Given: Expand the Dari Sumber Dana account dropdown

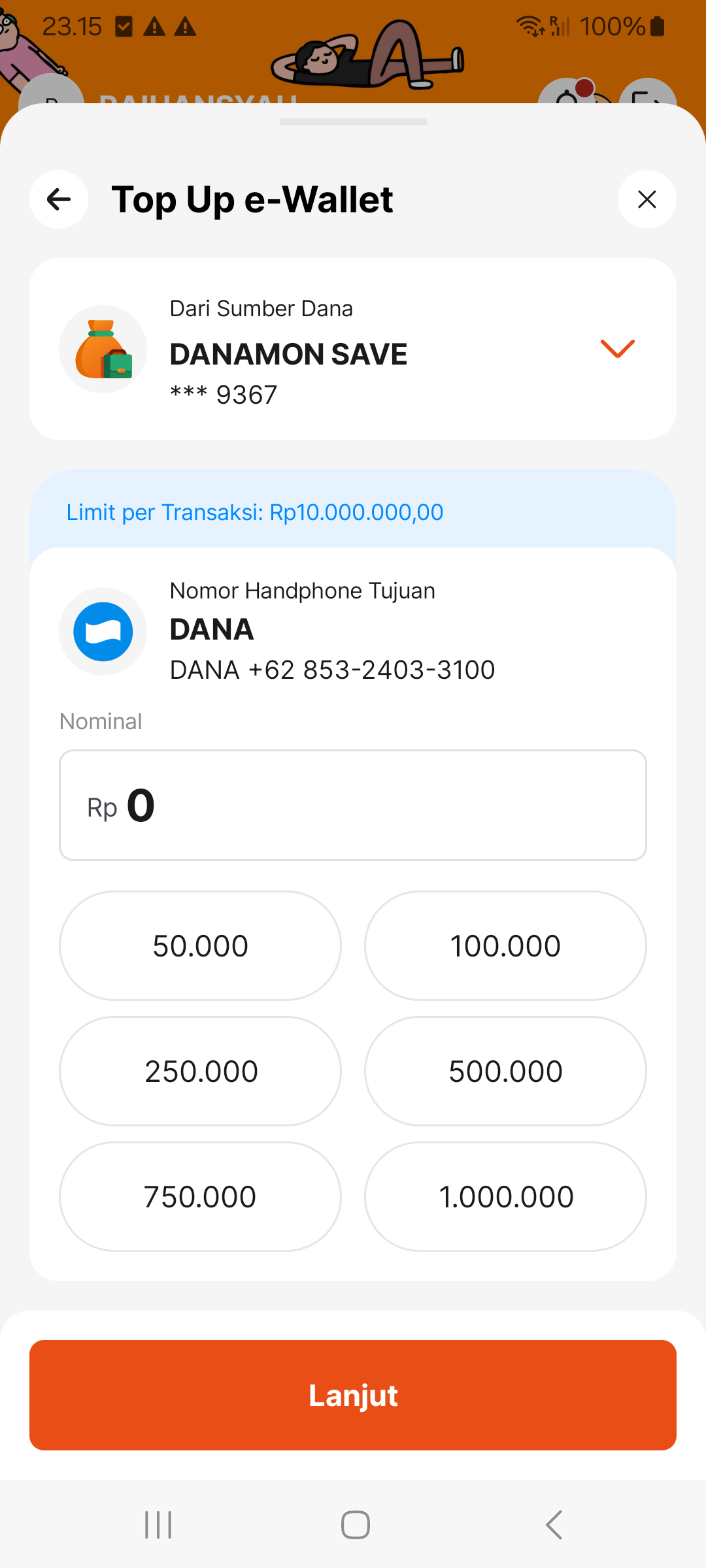Looking at the screenshot, I should click(617, 349).
